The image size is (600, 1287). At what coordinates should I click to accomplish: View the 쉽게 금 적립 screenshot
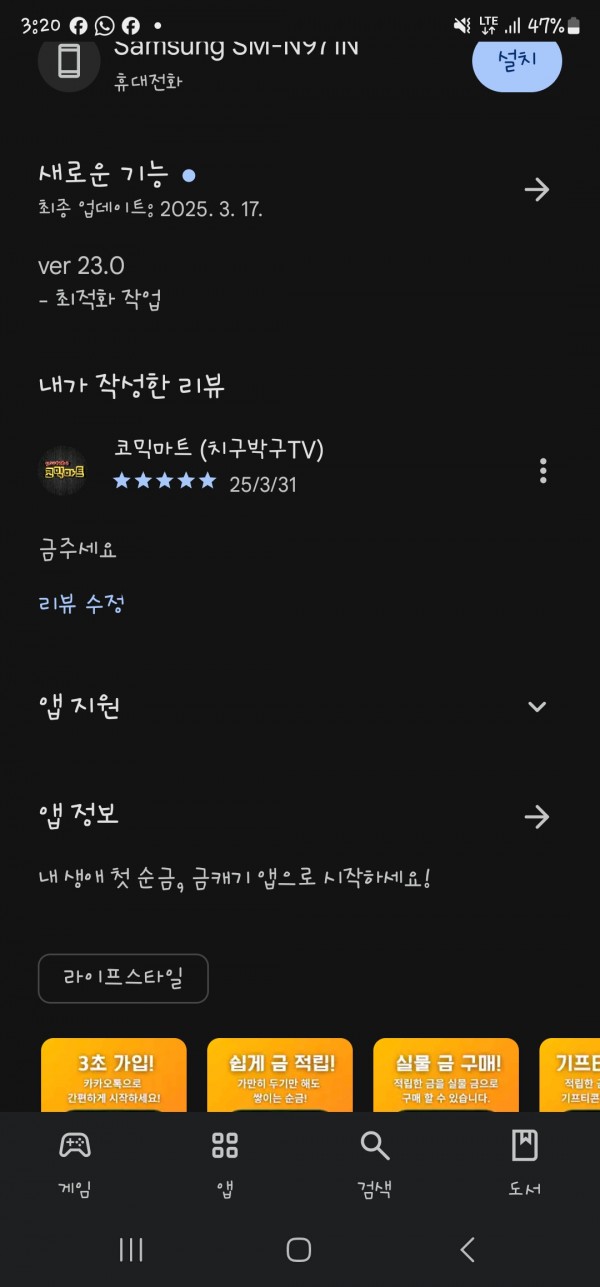(x=280, y=1075)
